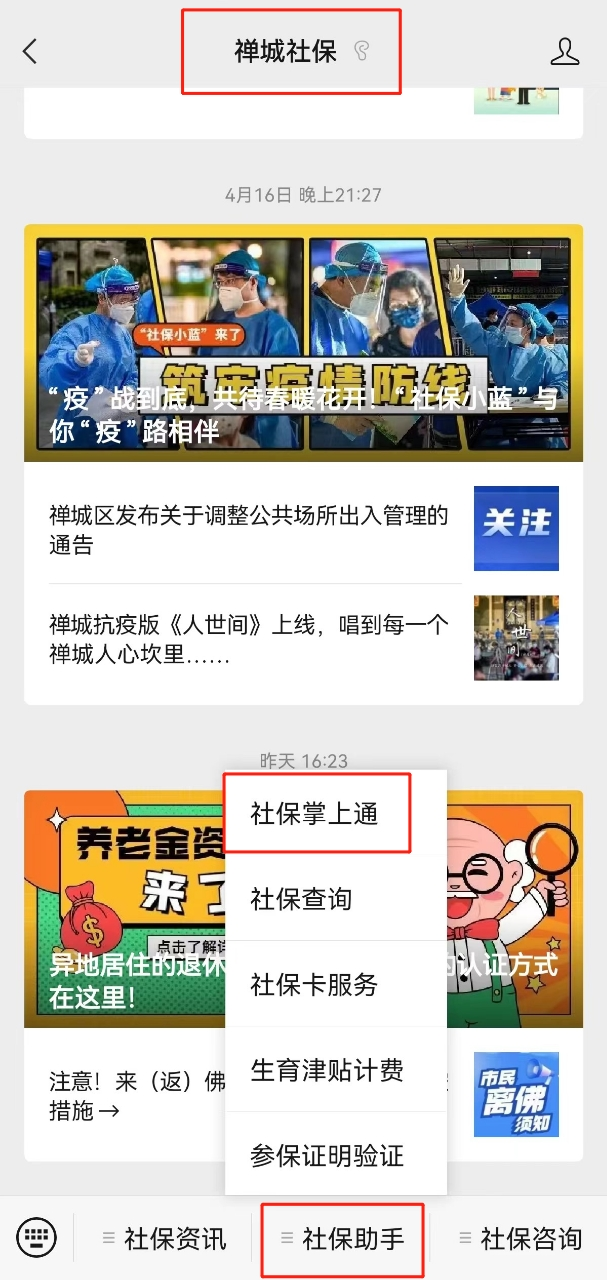Switch to keyboard input mode

coord(36,1238)
